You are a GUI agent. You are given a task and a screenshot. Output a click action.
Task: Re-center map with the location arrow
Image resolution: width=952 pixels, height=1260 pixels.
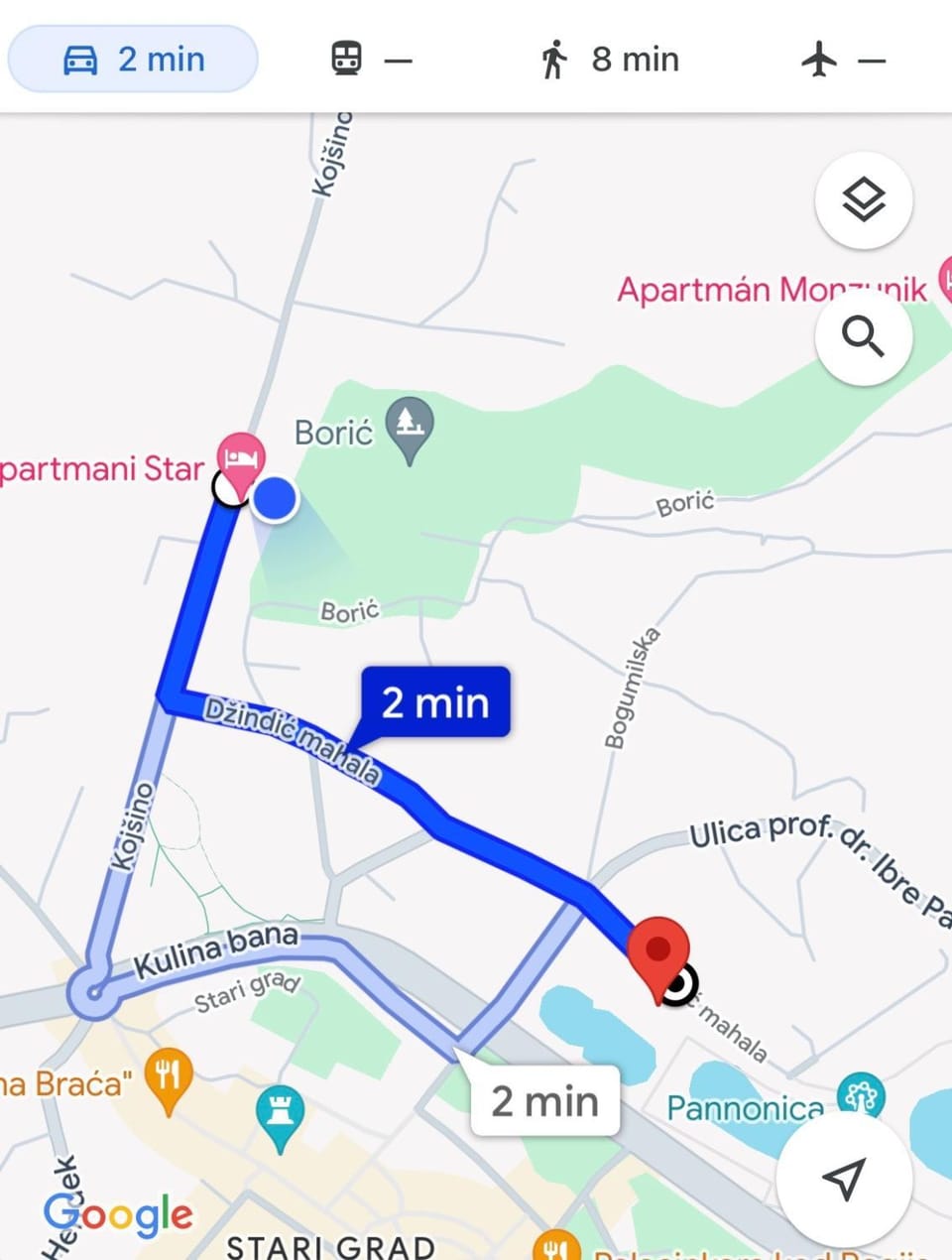pyautogui.click(x=843, y=1178)
